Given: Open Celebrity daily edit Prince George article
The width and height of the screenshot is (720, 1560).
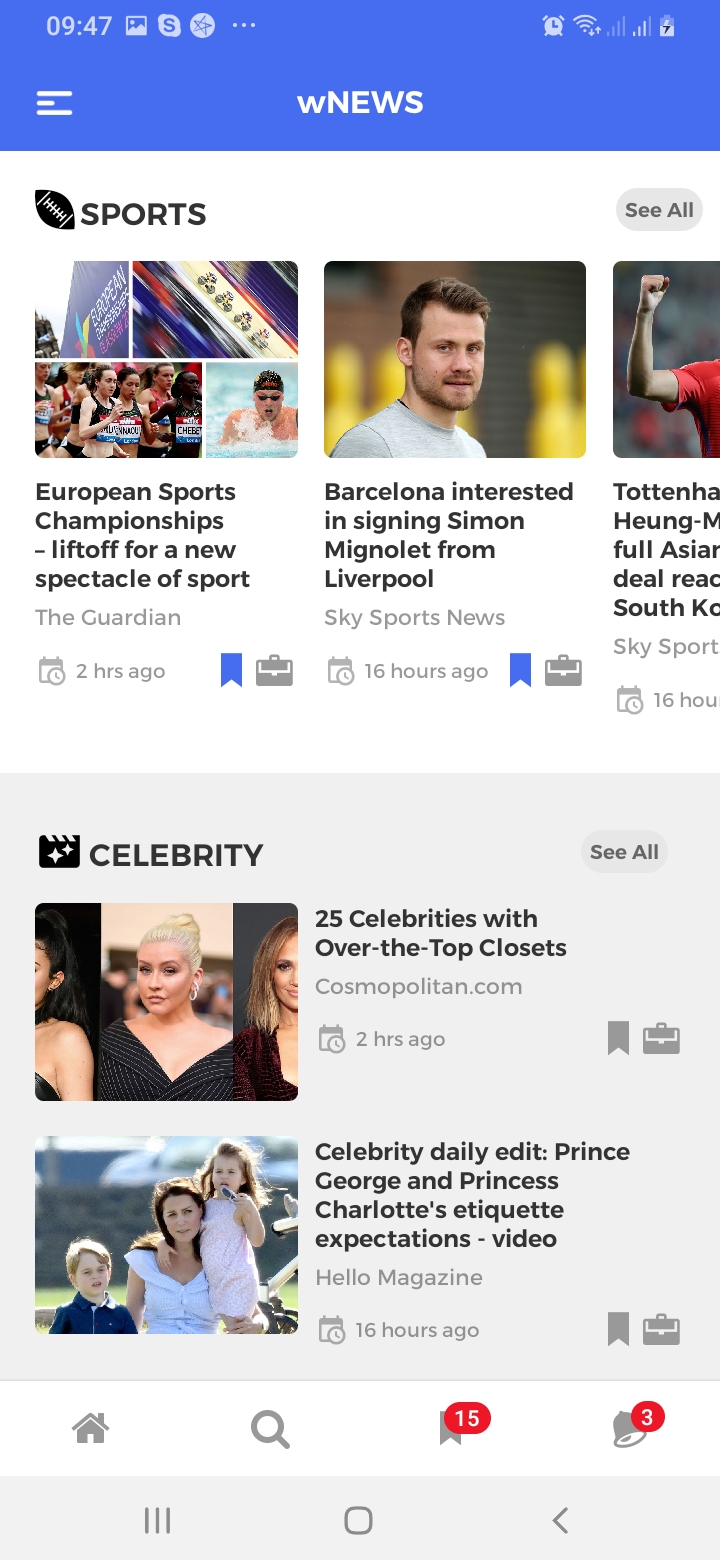Looking at the screenshot, I should point(472,1195).
